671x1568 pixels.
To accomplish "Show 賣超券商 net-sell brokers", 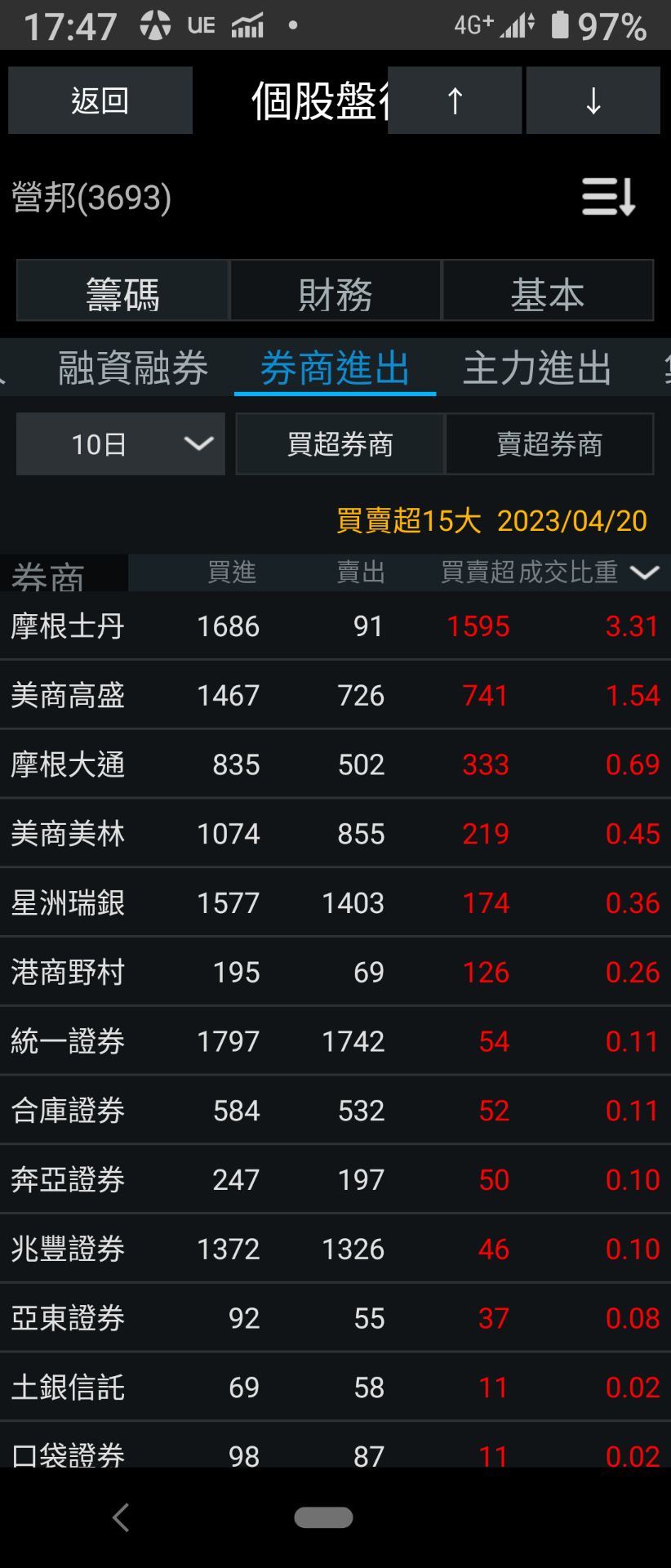I will click(549, 444).
